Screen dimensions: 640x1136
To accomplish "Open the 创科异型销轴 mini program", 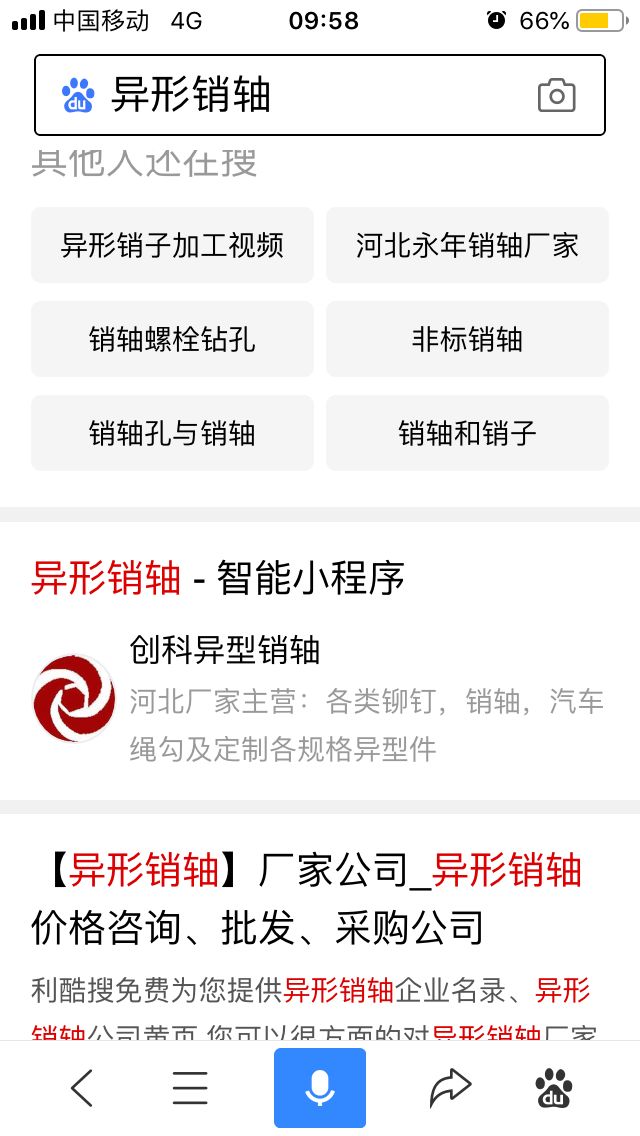I will point(224,650).
